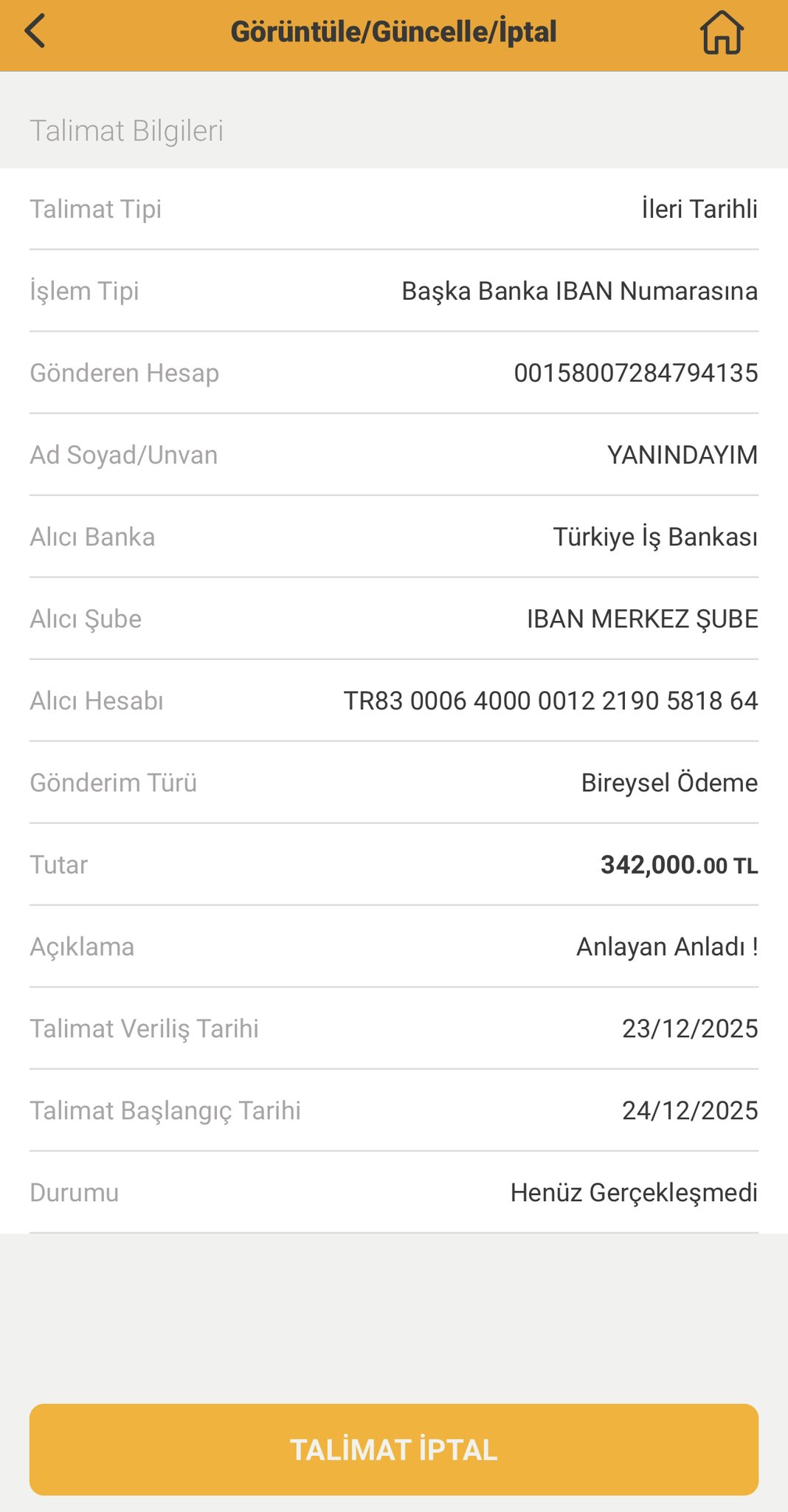Click the Talimat Bilgileri section header

click(x=127, y=131)
